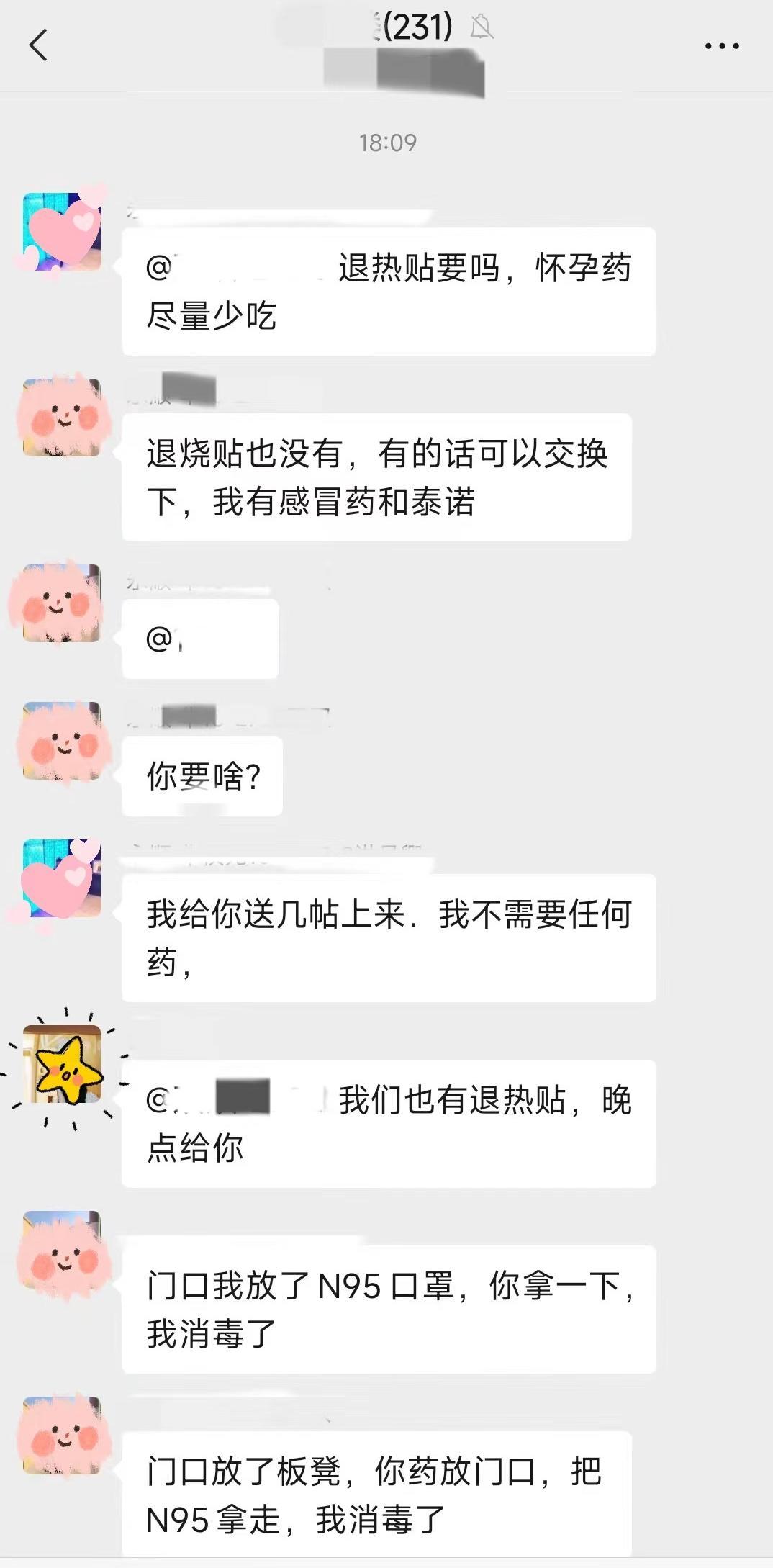The image size is (773, 1568).
Task: Open the heart avatar beside "我给你送几帖上来"
Action: tap(61, 878)
